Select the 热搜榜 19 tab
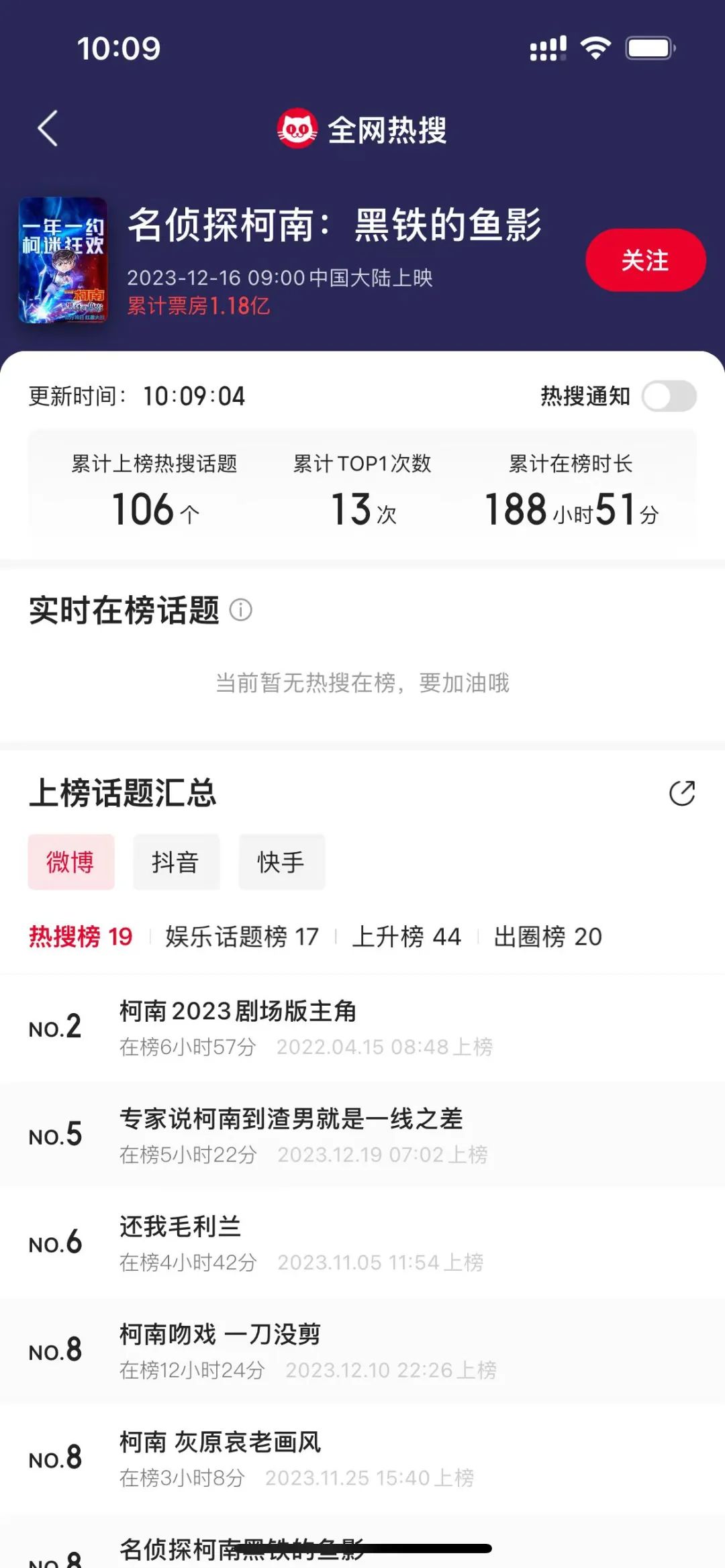725x1568 pixels. click(81, 937)
